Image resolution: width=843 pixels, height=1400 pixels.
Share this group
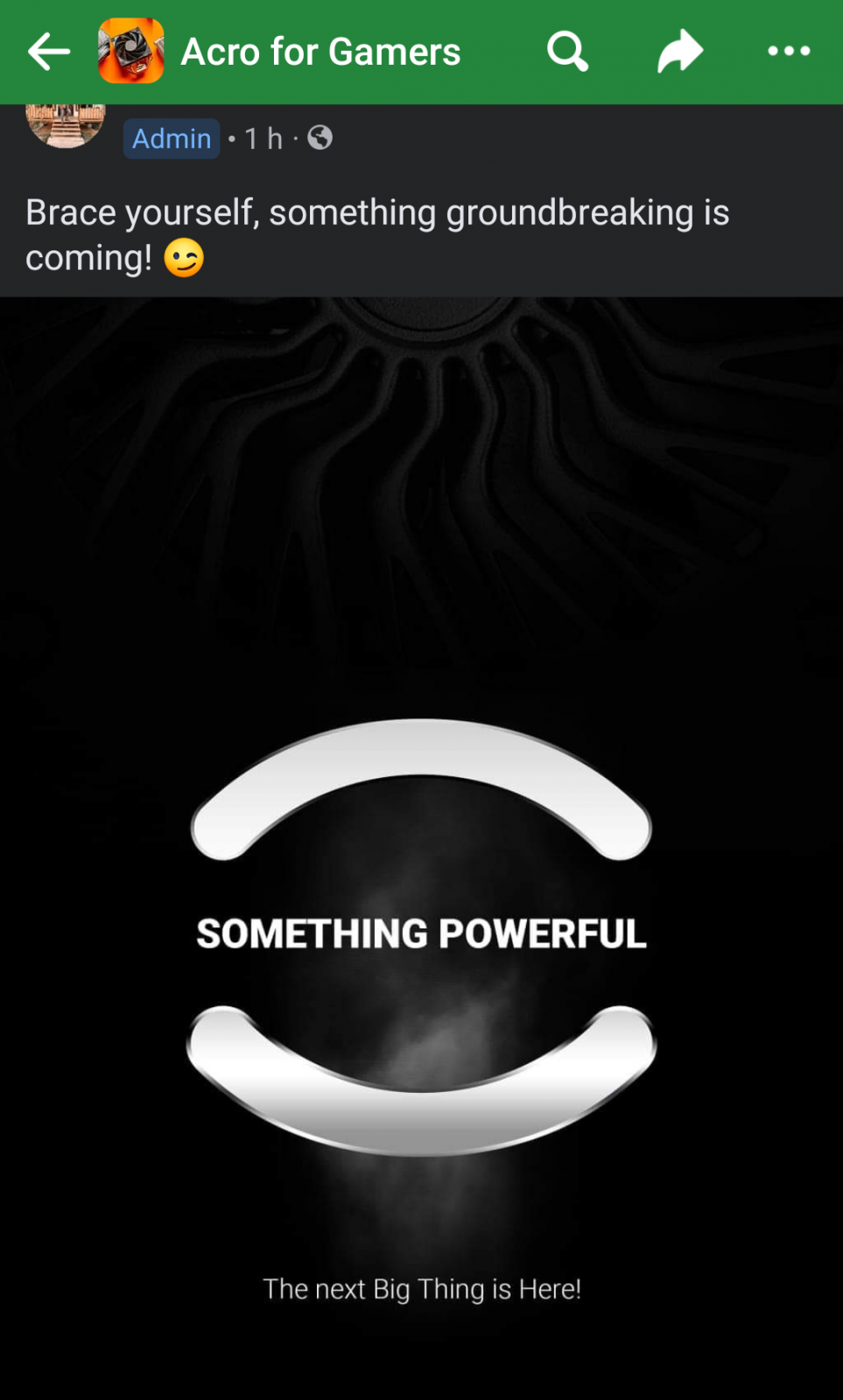point(680,52)
